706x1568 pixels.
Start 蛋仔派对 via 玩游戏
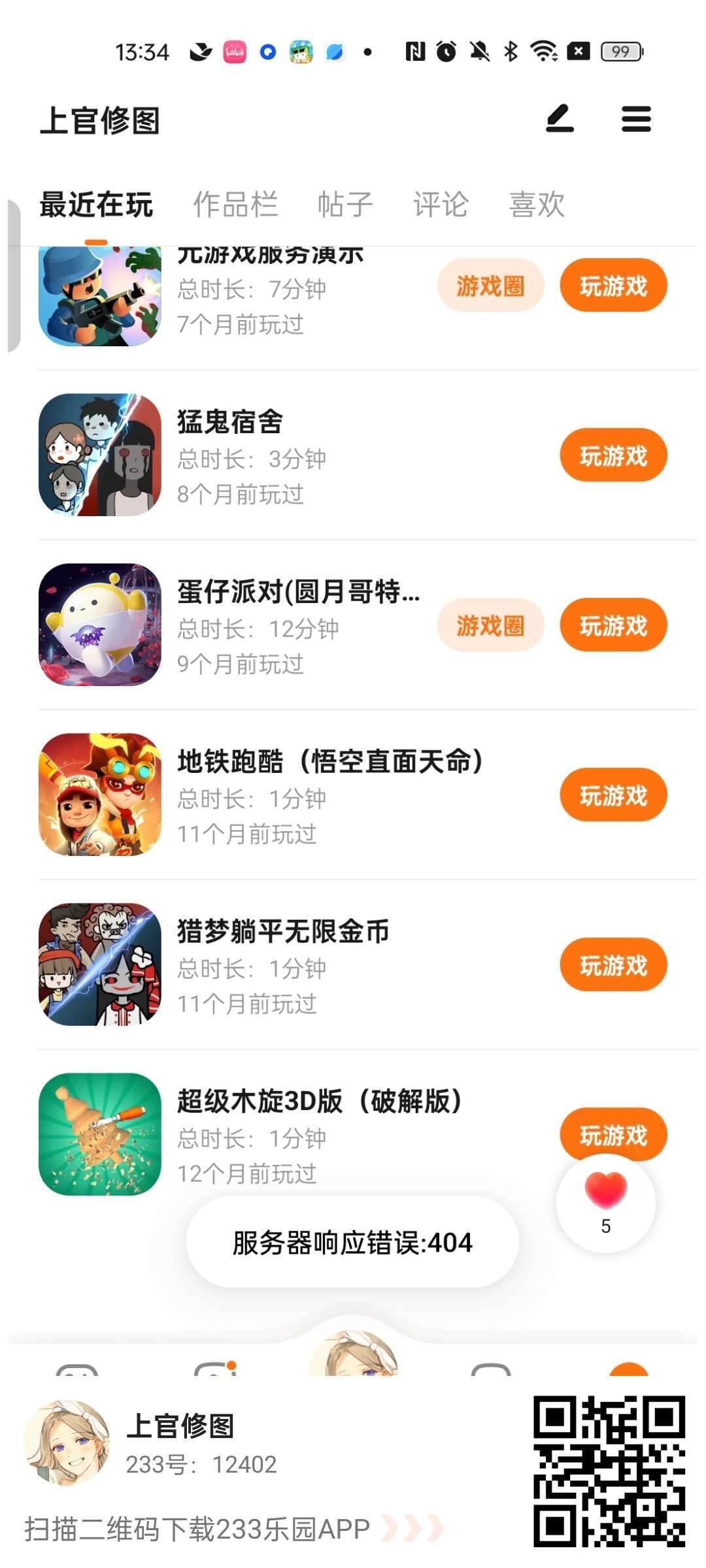click(x=613, y=625)
